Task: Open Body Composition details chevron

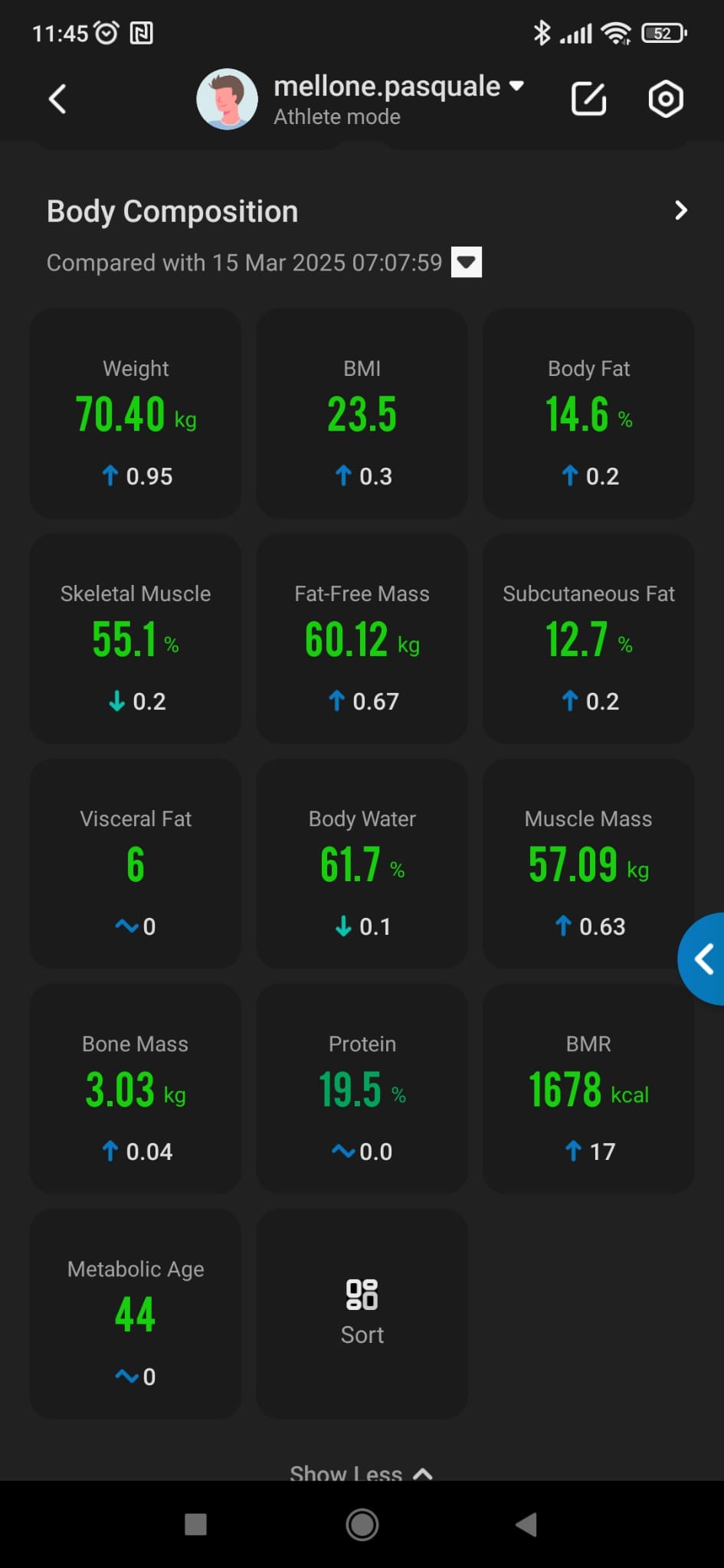Action: 680,211
